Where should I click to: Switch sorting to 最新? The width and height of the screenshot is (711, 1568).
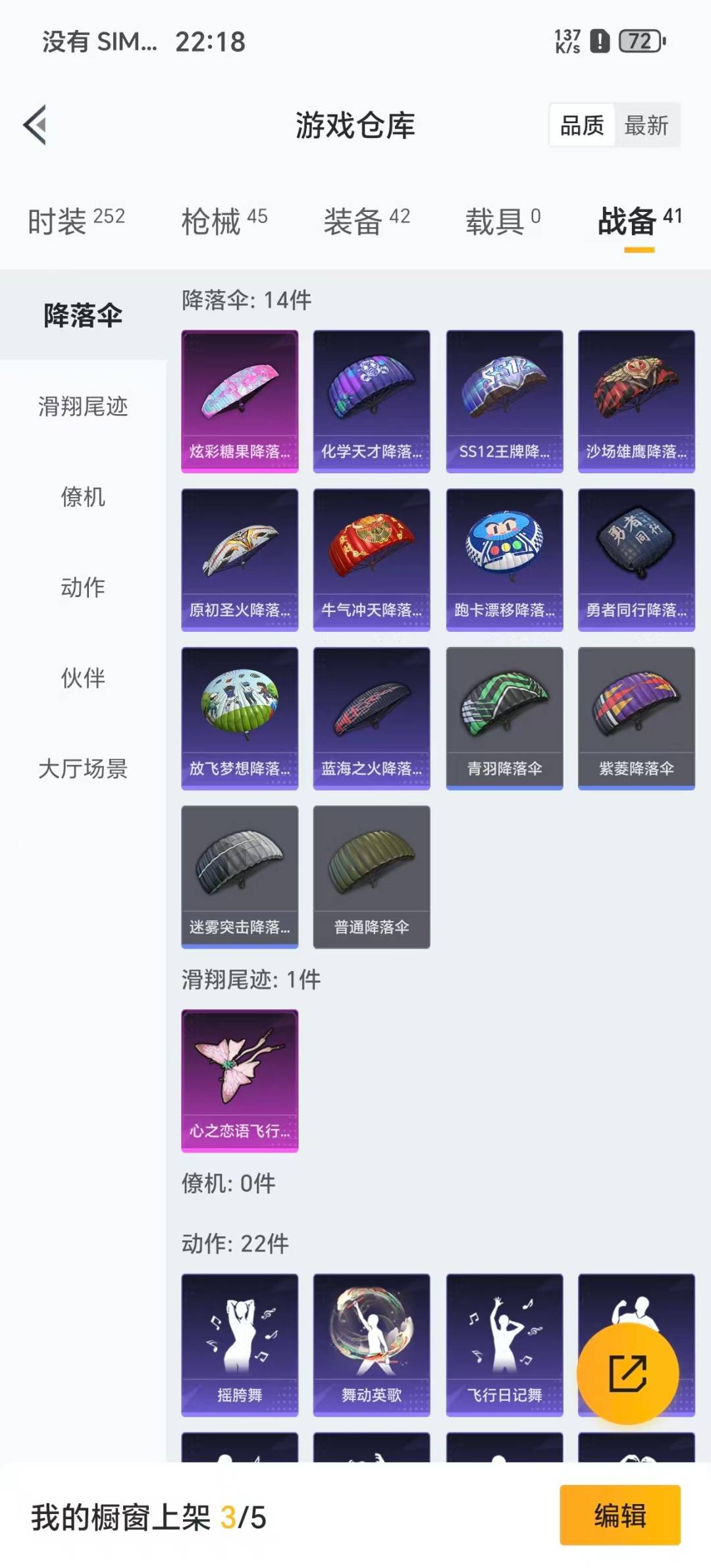648,125
